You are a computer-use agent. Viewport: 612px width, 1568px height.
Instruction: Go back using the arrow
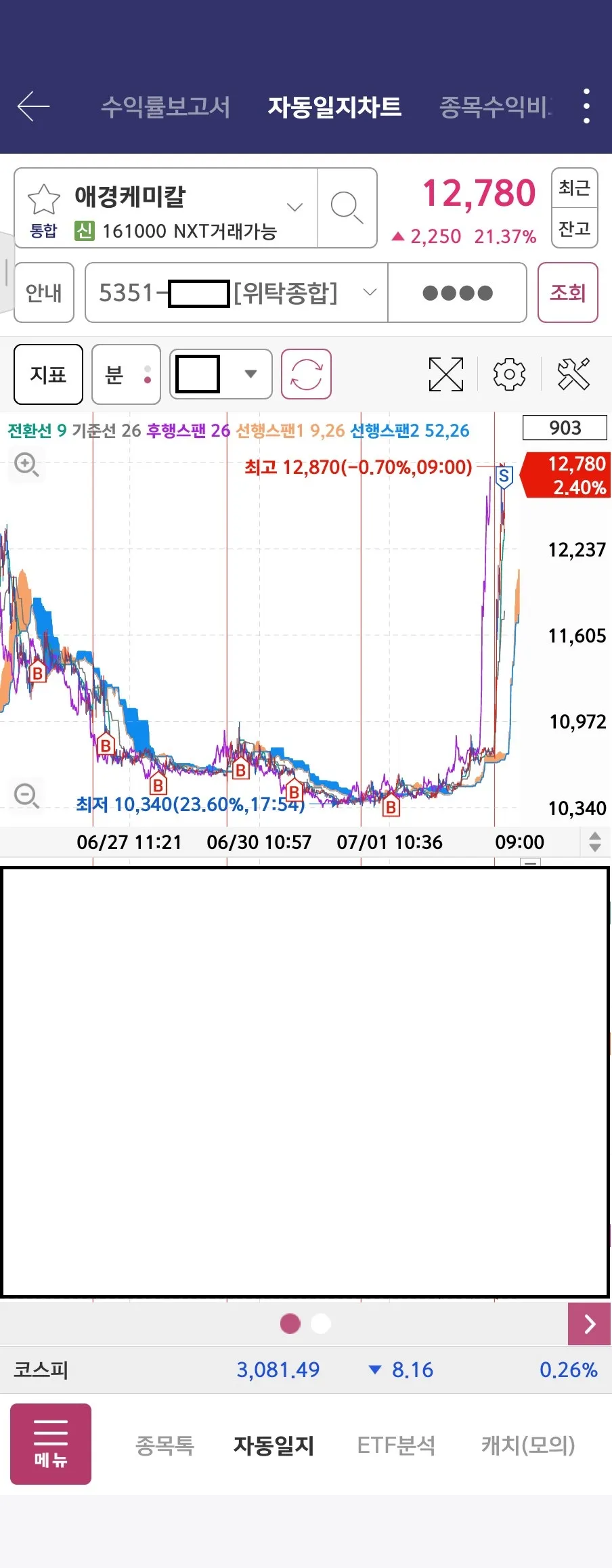[x=33, y=106]
